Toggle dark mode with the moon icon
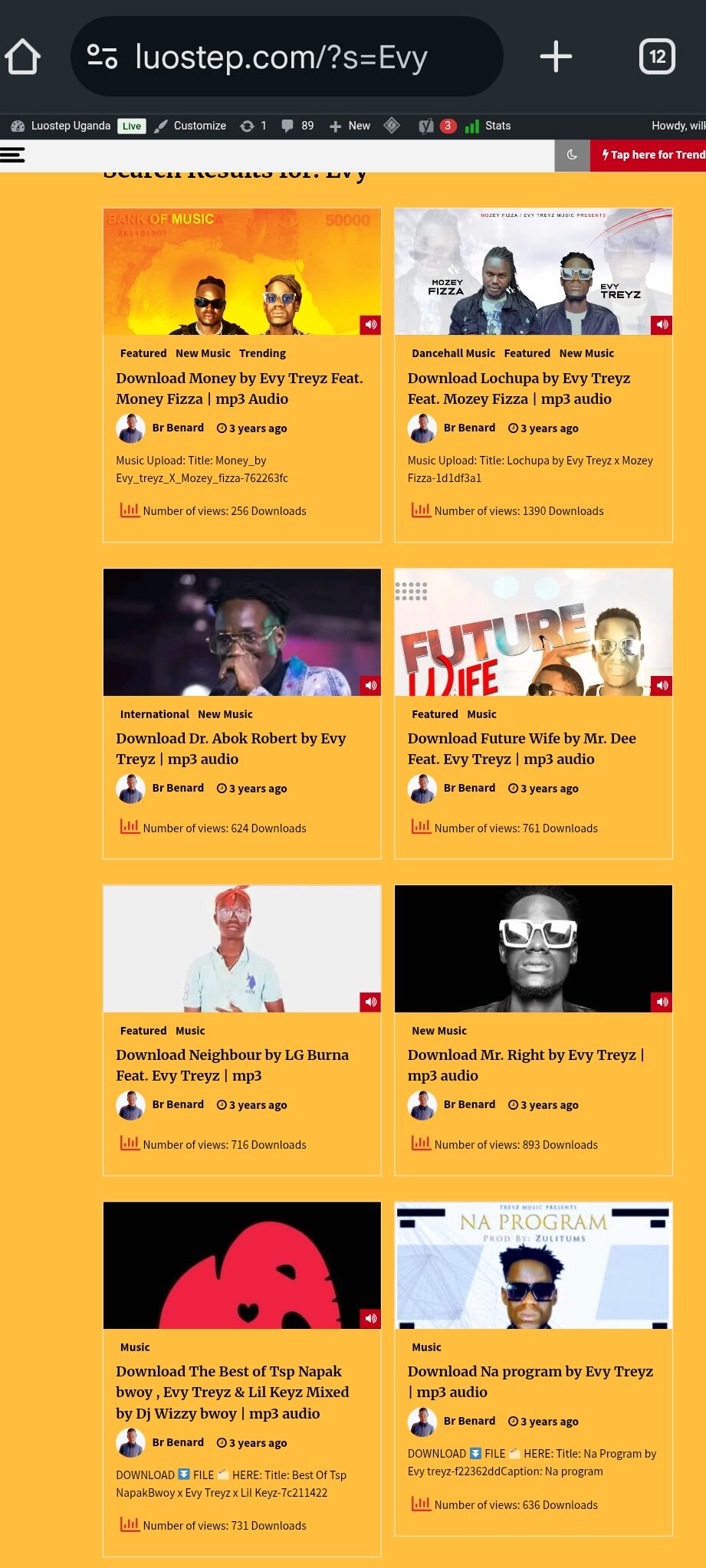Viewport: 706px width, 1568px height. pos(572,155)
